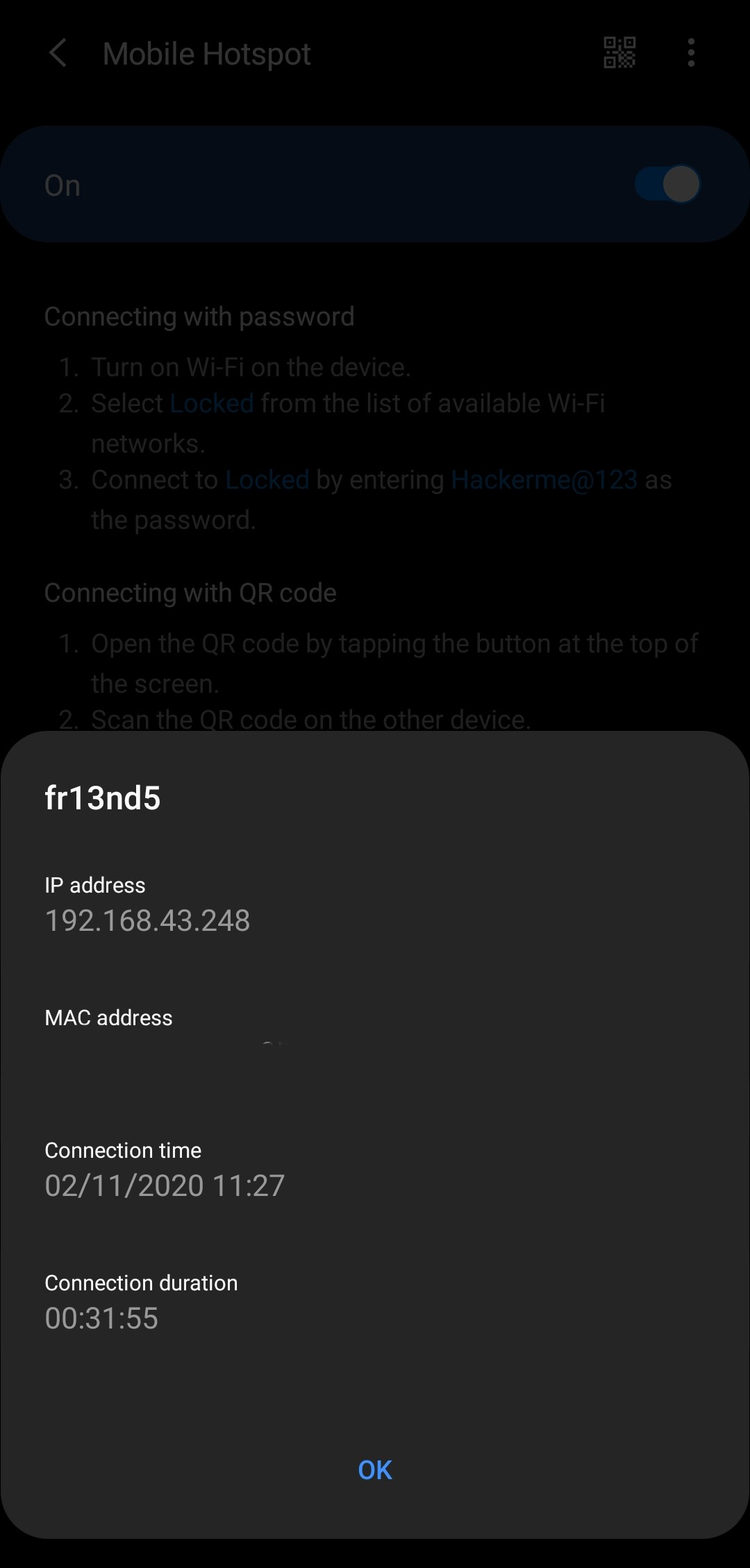This screenshot has width=750, height=1568.
Task: Turn off the hotspot toggle
Action: point(665,184)
